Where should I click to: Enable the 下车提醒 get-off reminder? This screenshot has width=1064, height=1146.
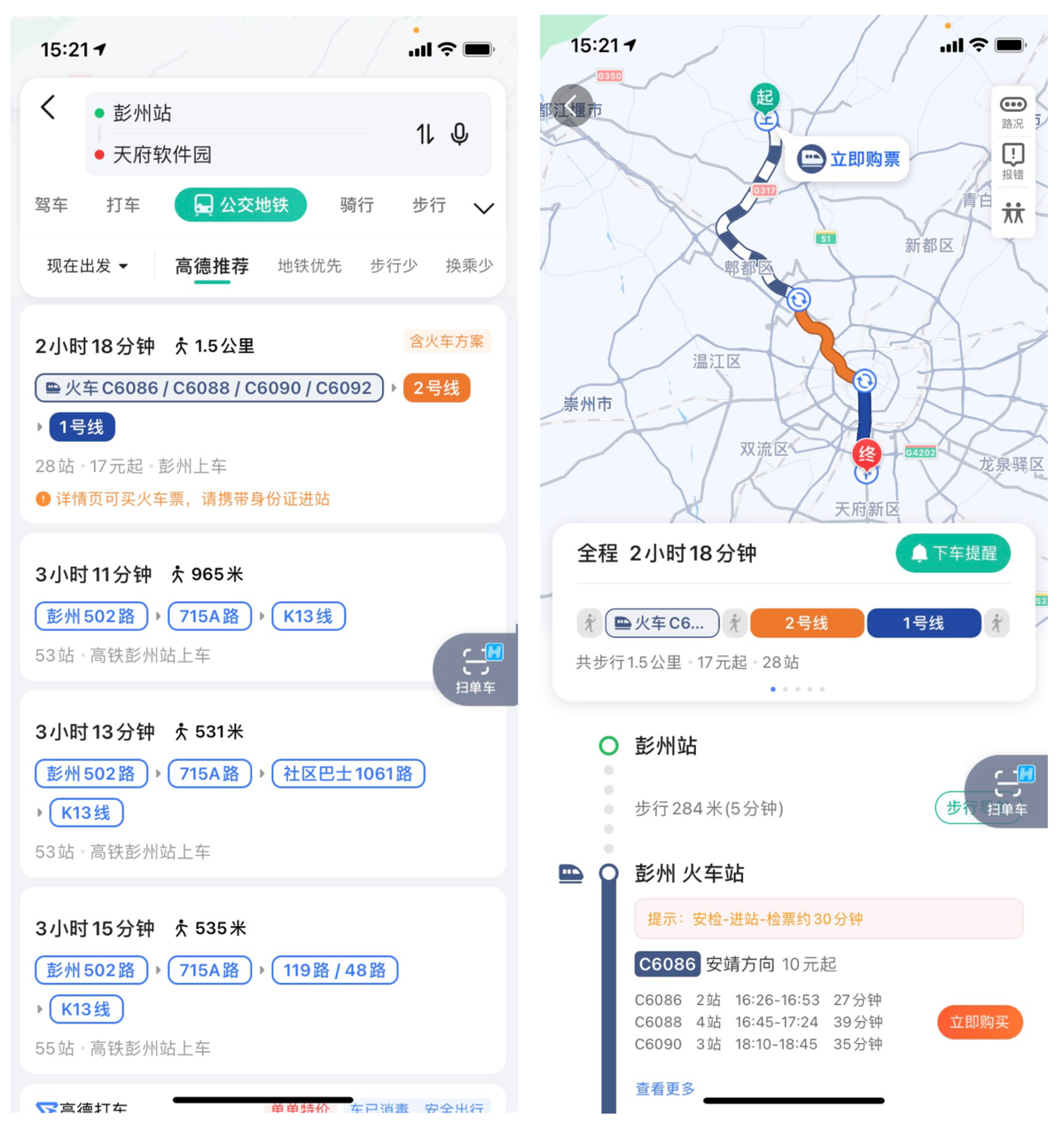(953, 553)
